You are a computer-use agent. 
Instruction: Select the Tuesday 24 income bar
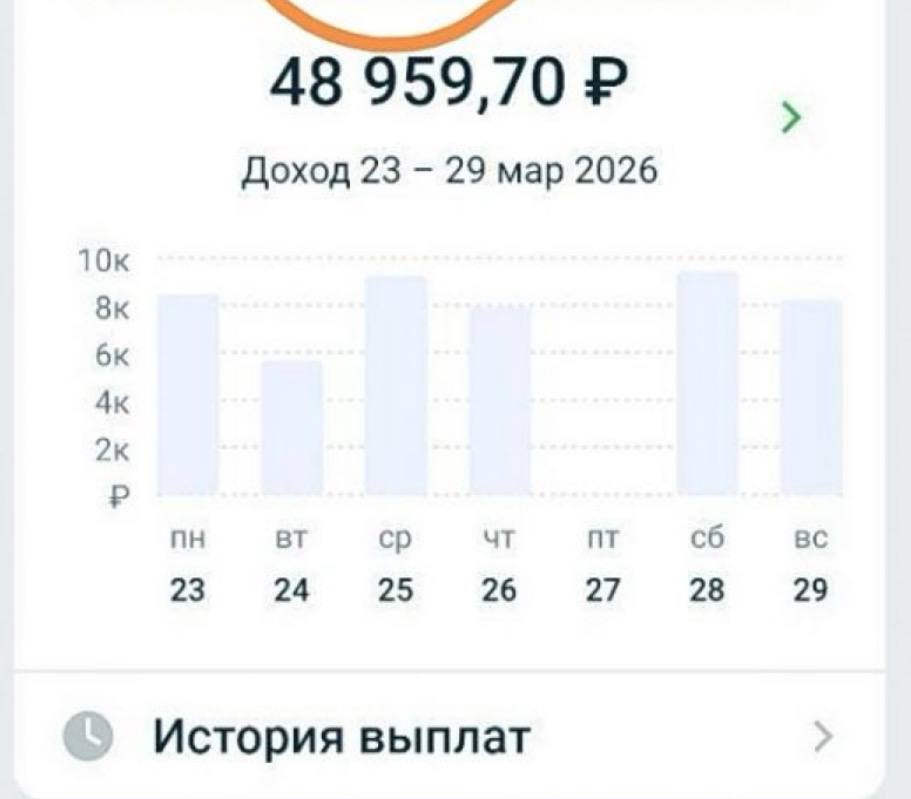[292, 428]
